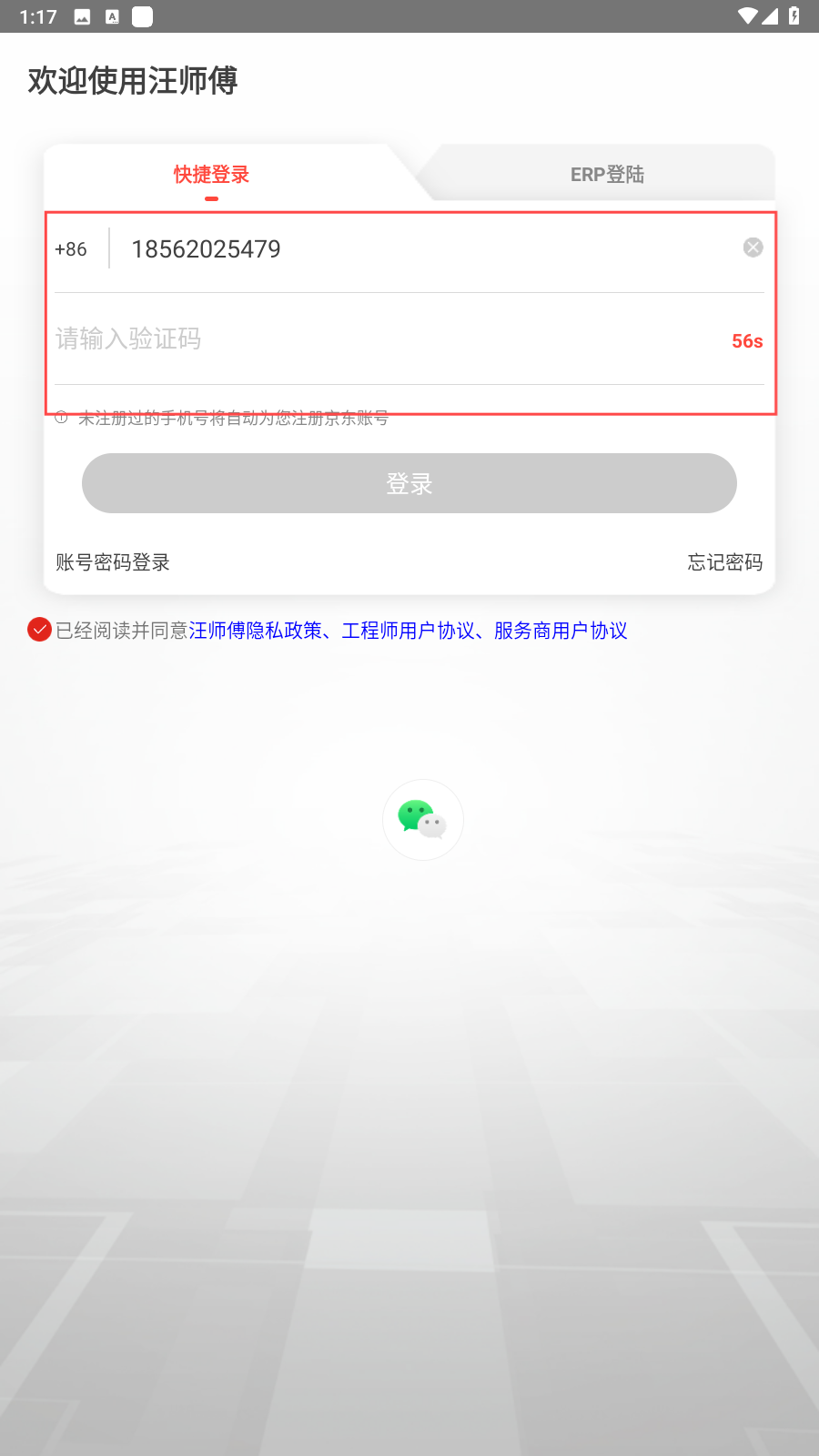This screenshot has height=1456, width=819.
Task: Clear the phone number field
Action: [x=753, y=248]
